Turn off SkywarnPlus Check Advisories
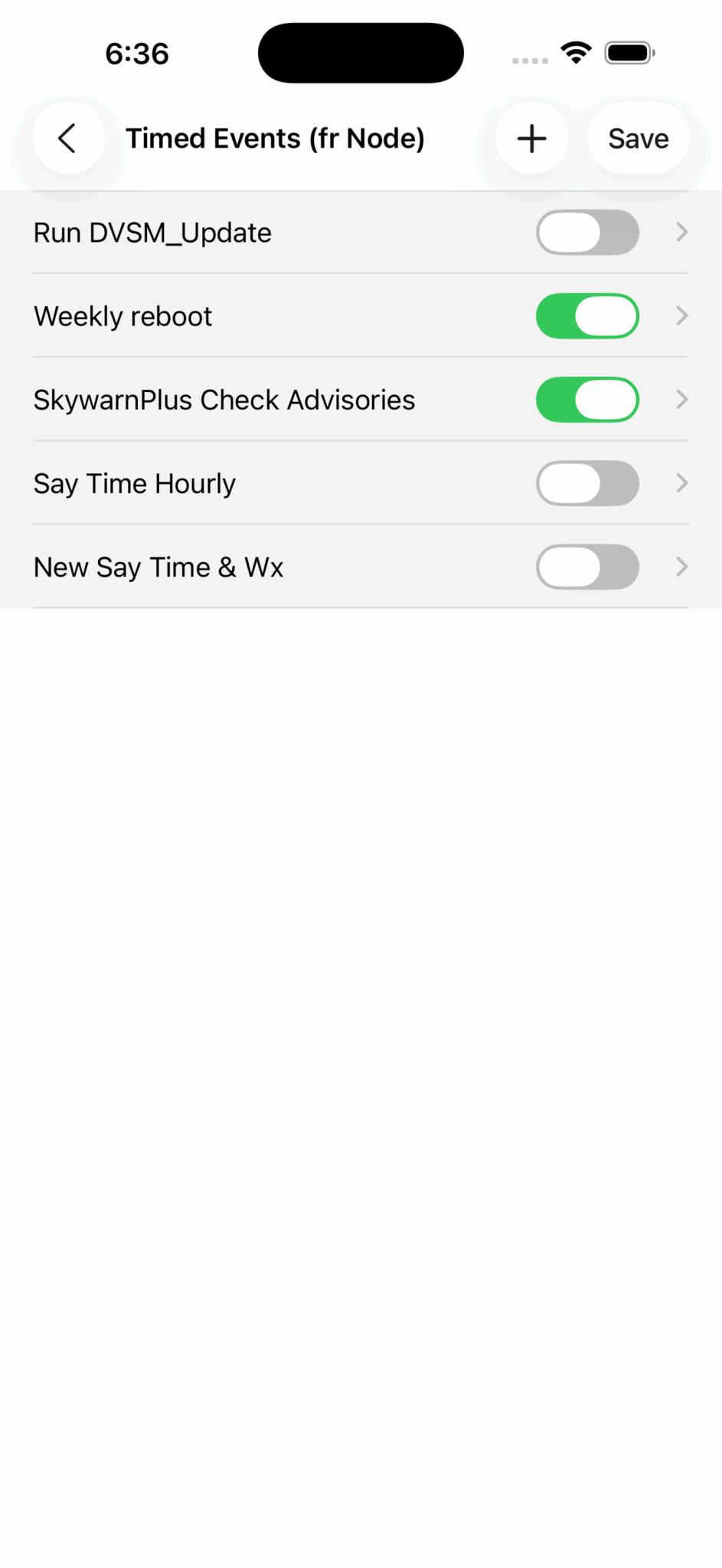 coord(586,399)
